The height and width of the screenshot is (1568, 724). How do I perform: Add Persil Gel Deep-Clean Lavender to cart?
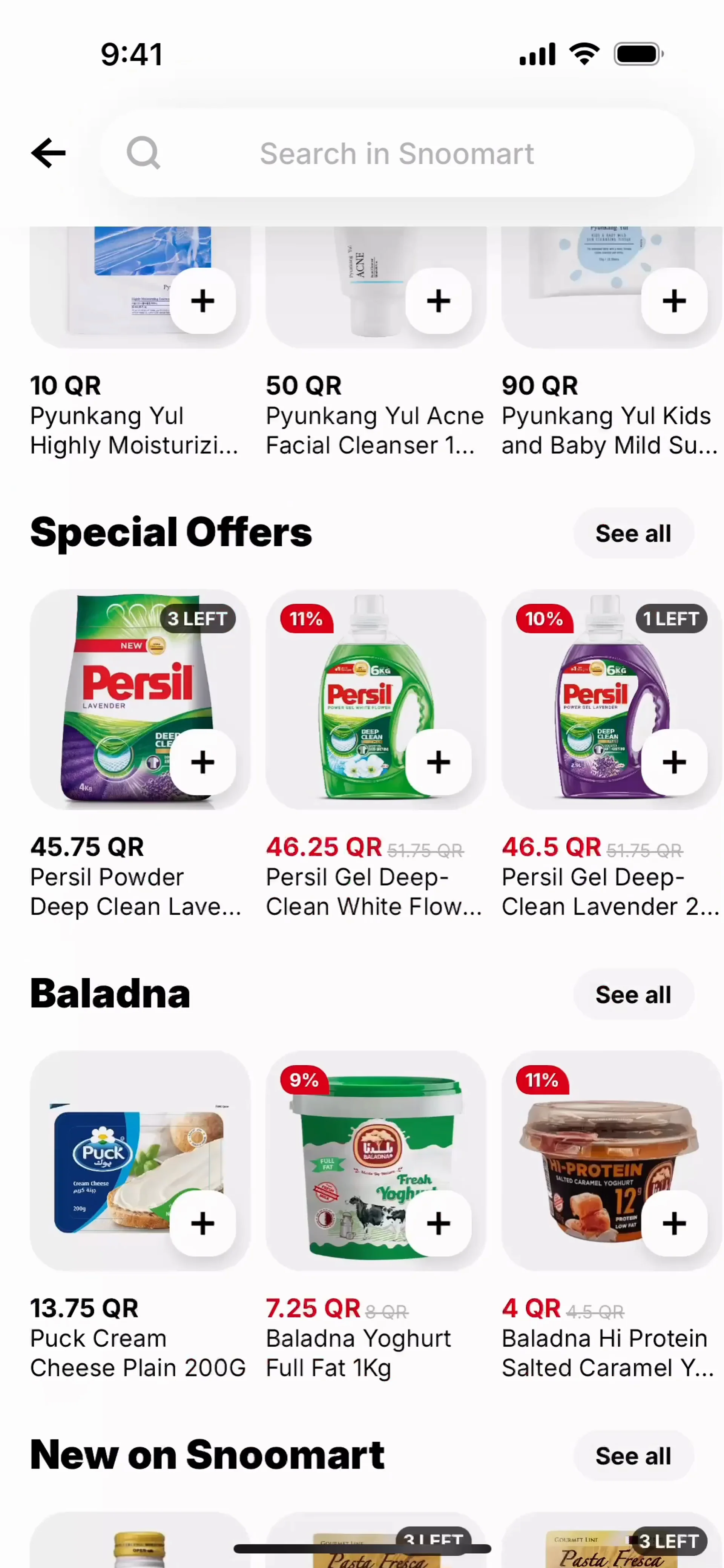673,762
